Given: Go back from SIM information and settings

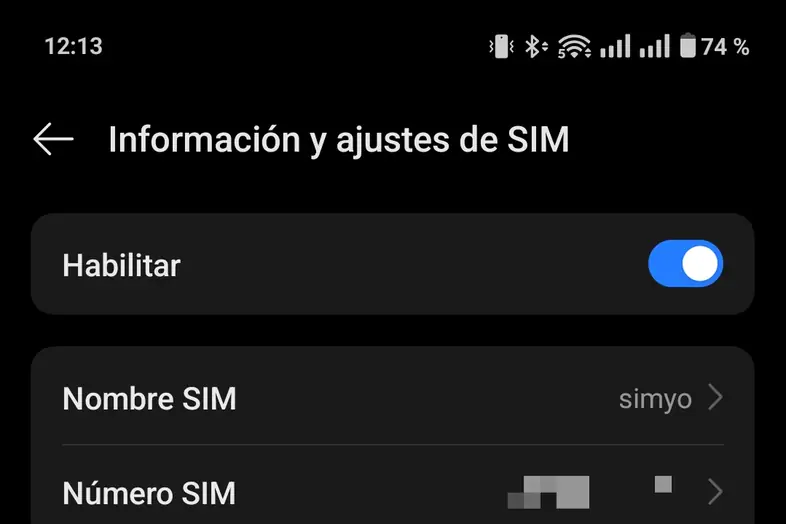Looking at the screenshot, I should (x=54, y=140).
